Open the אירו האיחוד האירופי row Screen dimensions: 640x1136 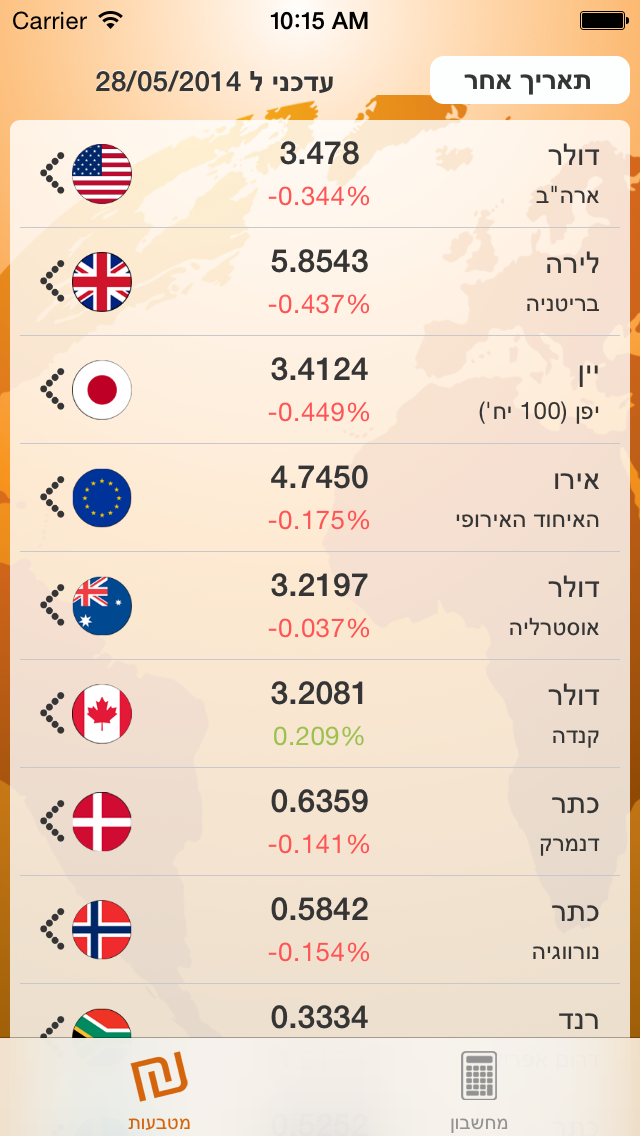pyautogui.click(x=320, y=498)
